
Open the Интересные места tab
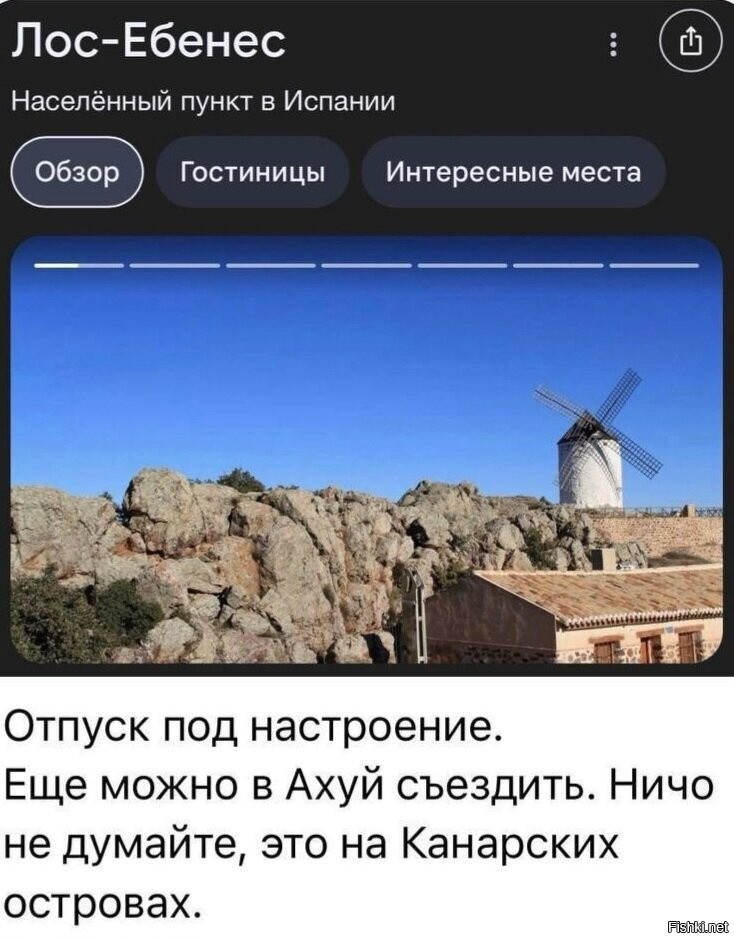pos(513,172)
